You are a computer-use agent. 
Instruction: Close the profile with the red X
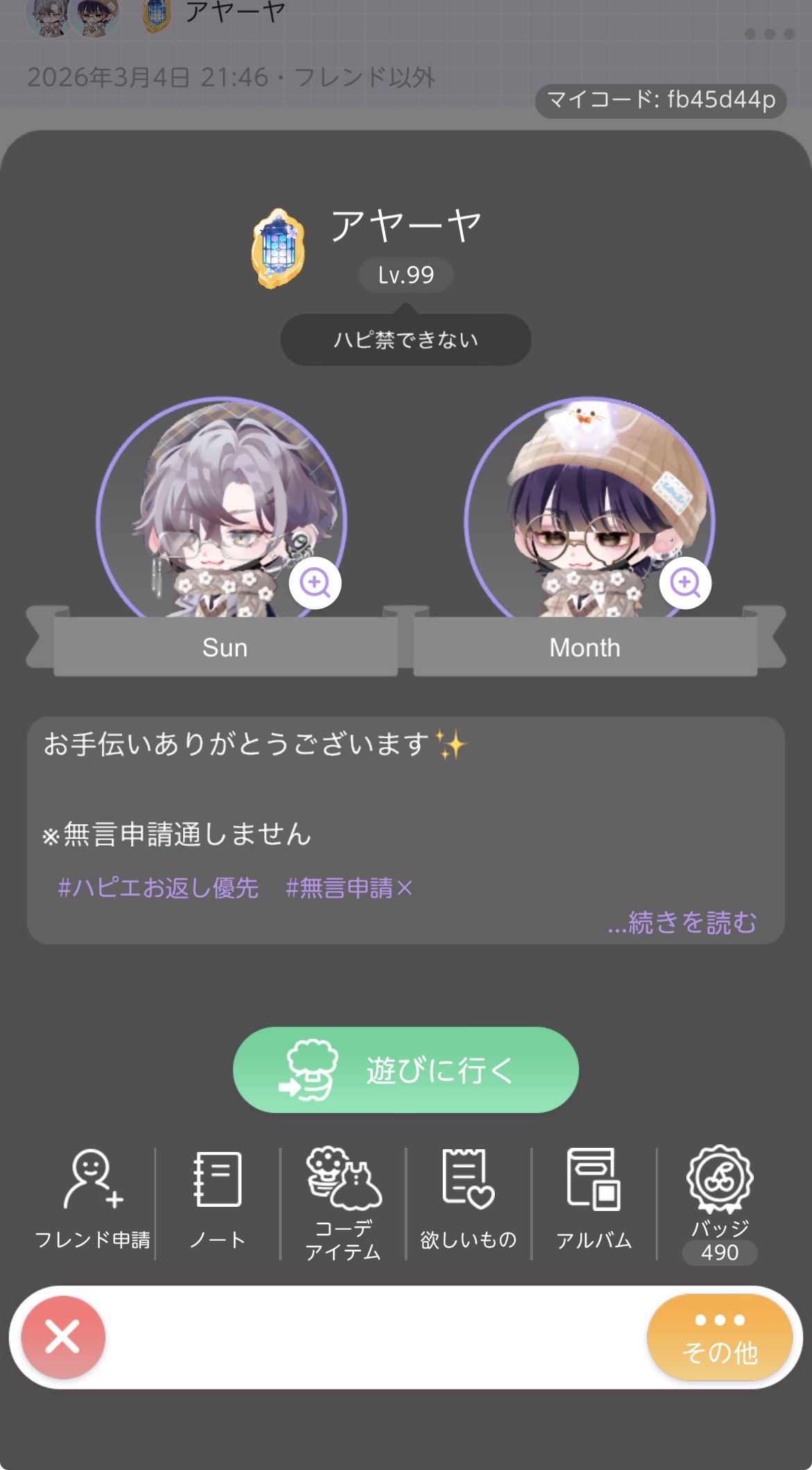[x=63, y=1337]
